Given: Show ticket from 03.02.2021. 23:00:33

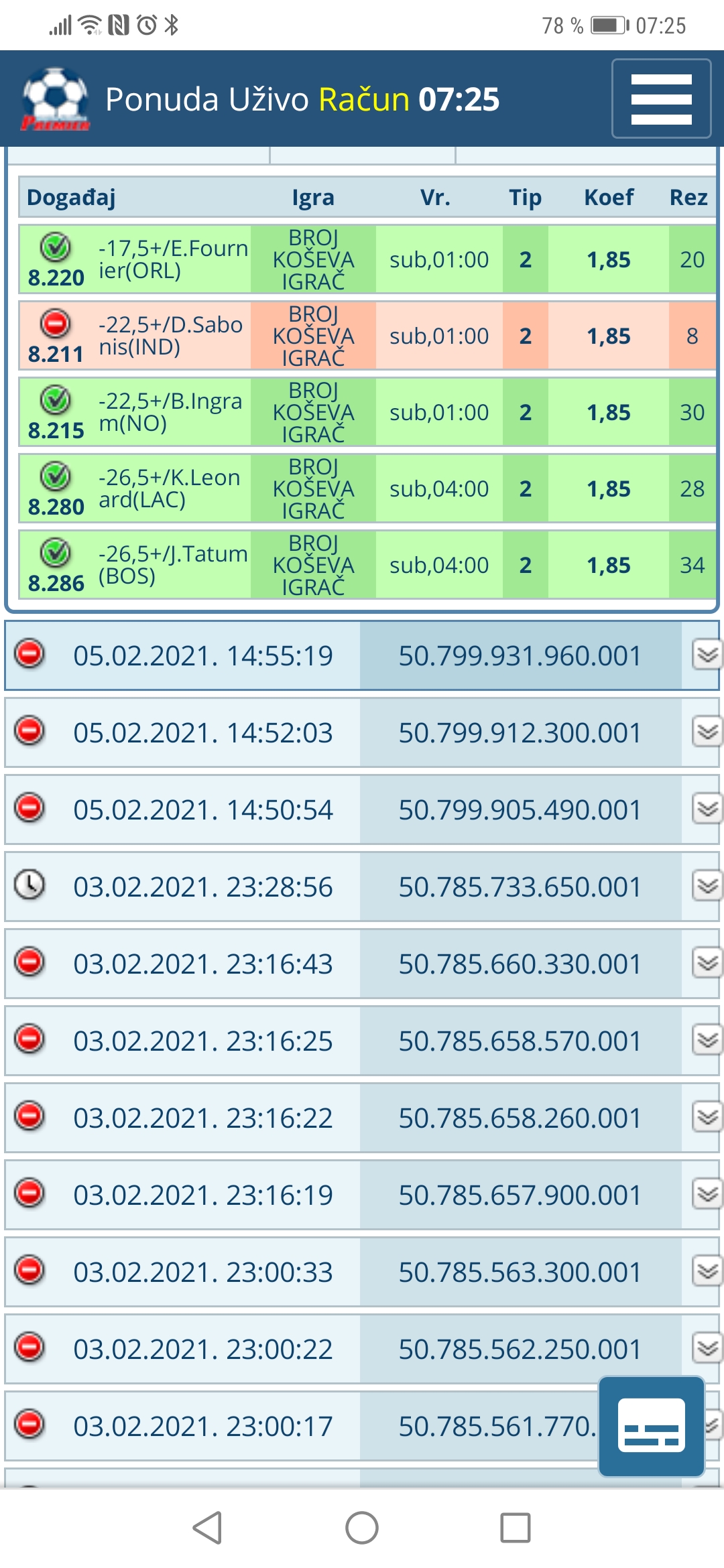Looking at the screenshot, I should coord(202,1272).
